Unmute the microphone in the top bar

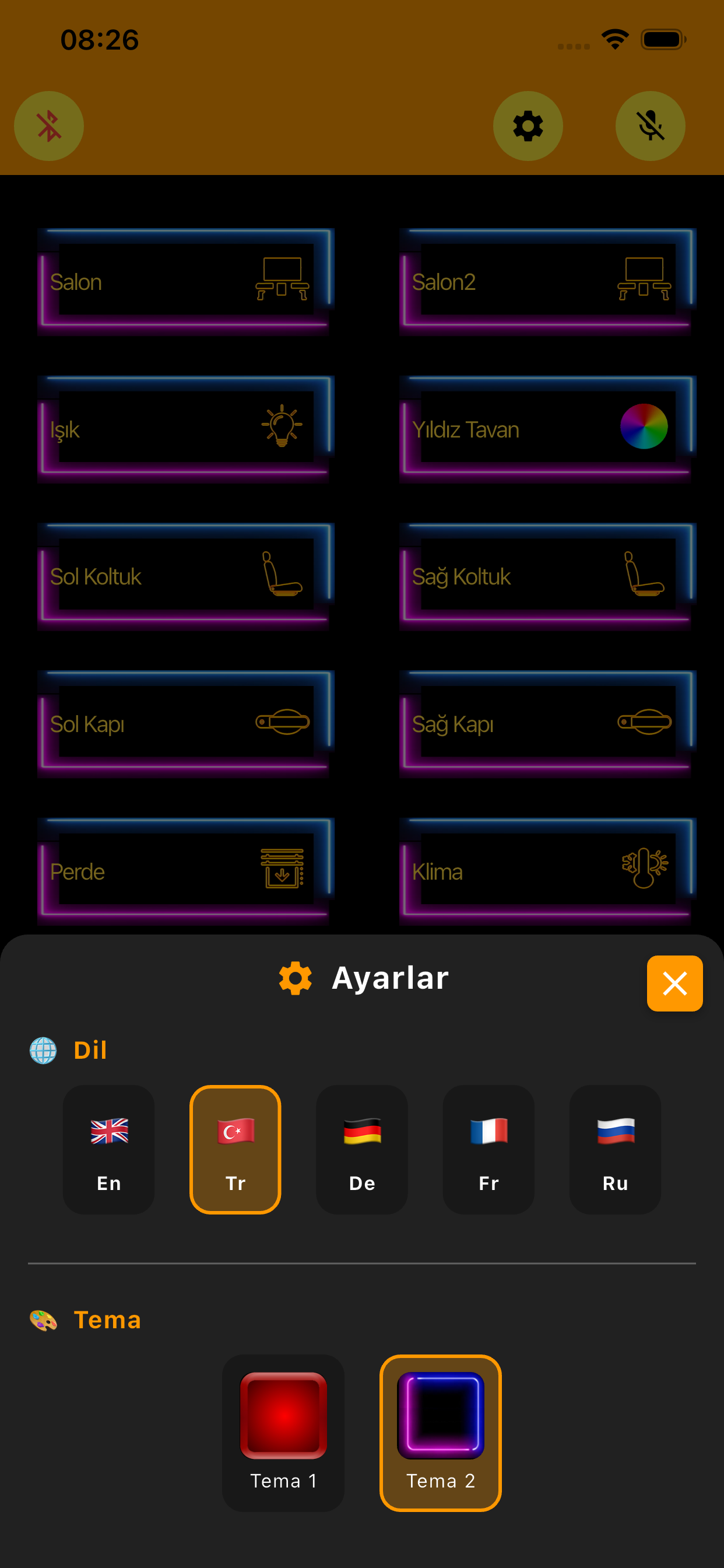pyautogui.click(x=651, y=126)
